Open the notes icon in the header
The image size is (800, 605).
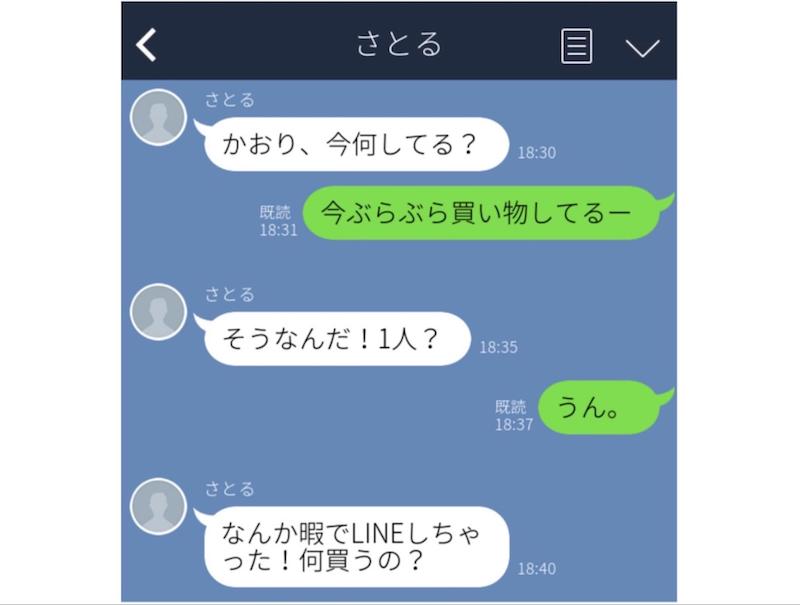[x=576, y=46]
